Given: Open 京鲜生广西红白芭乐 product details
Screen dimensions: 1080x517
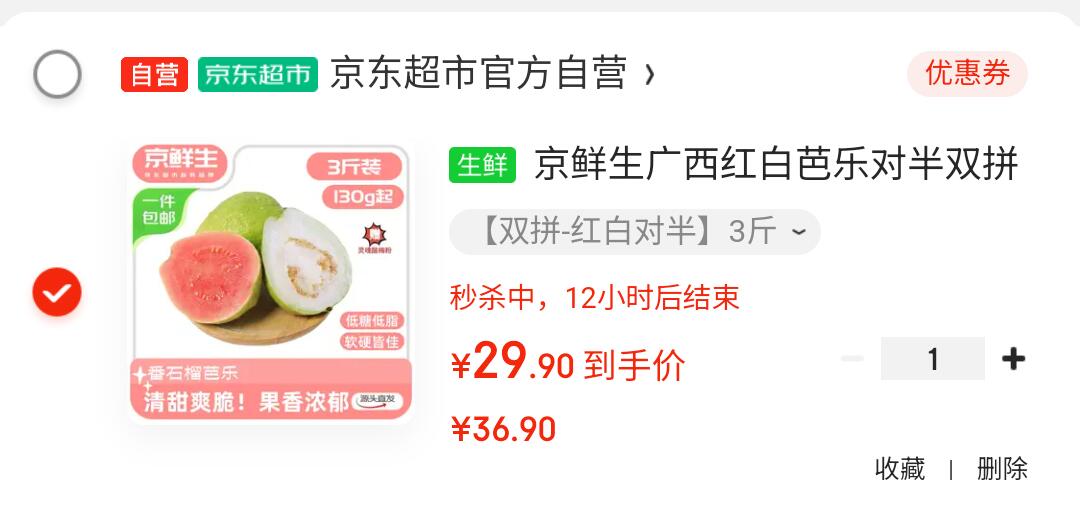Looking at the screenshot, I should click(x=775, y=165).
